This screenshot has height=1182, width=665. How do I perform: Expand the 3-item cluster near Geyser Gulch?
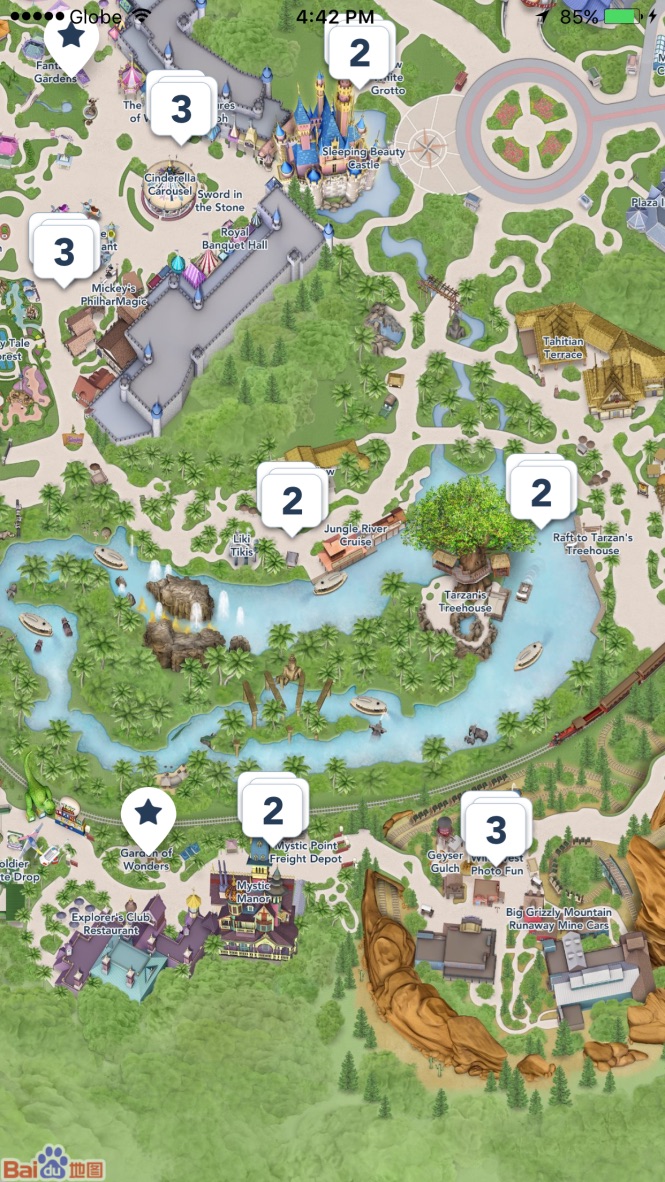(496, 829)
